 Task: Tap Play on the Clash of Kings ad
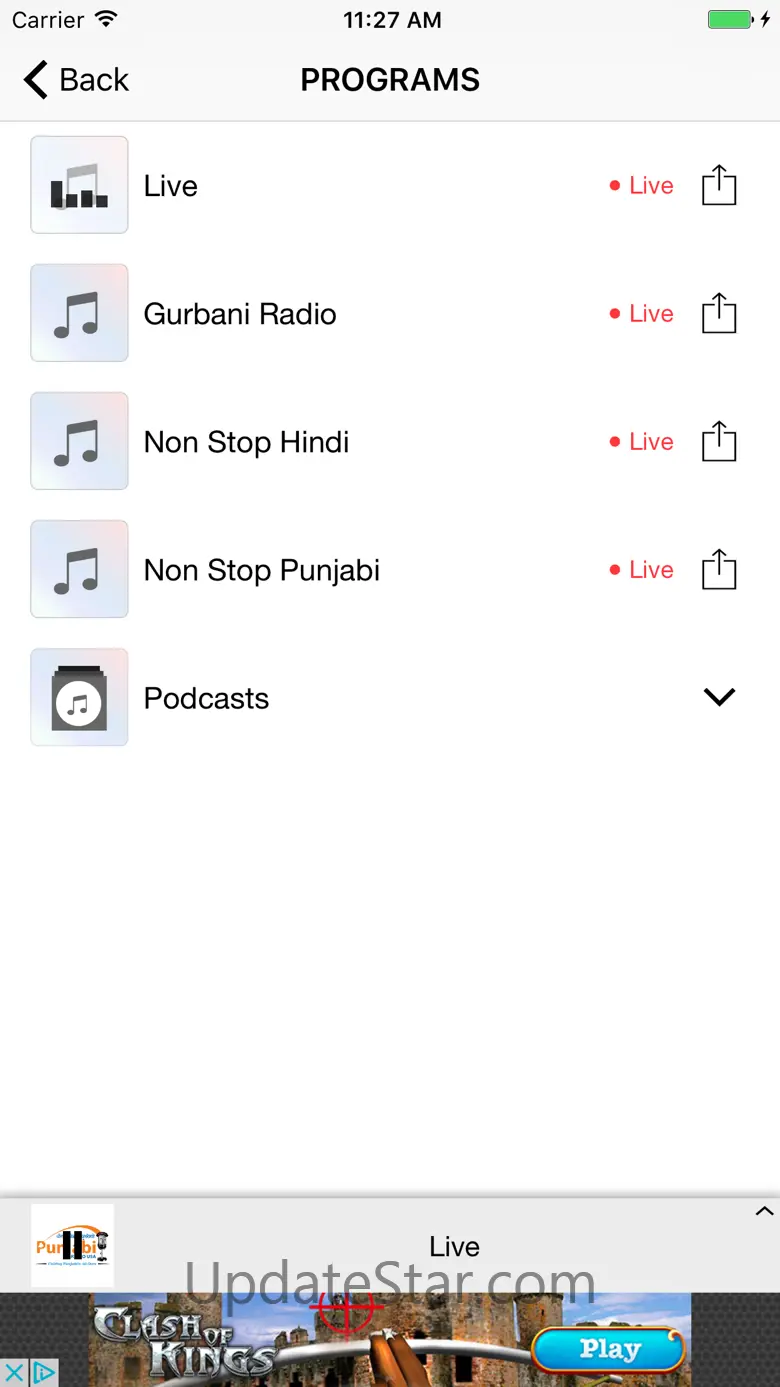(x=609, y=1349)
